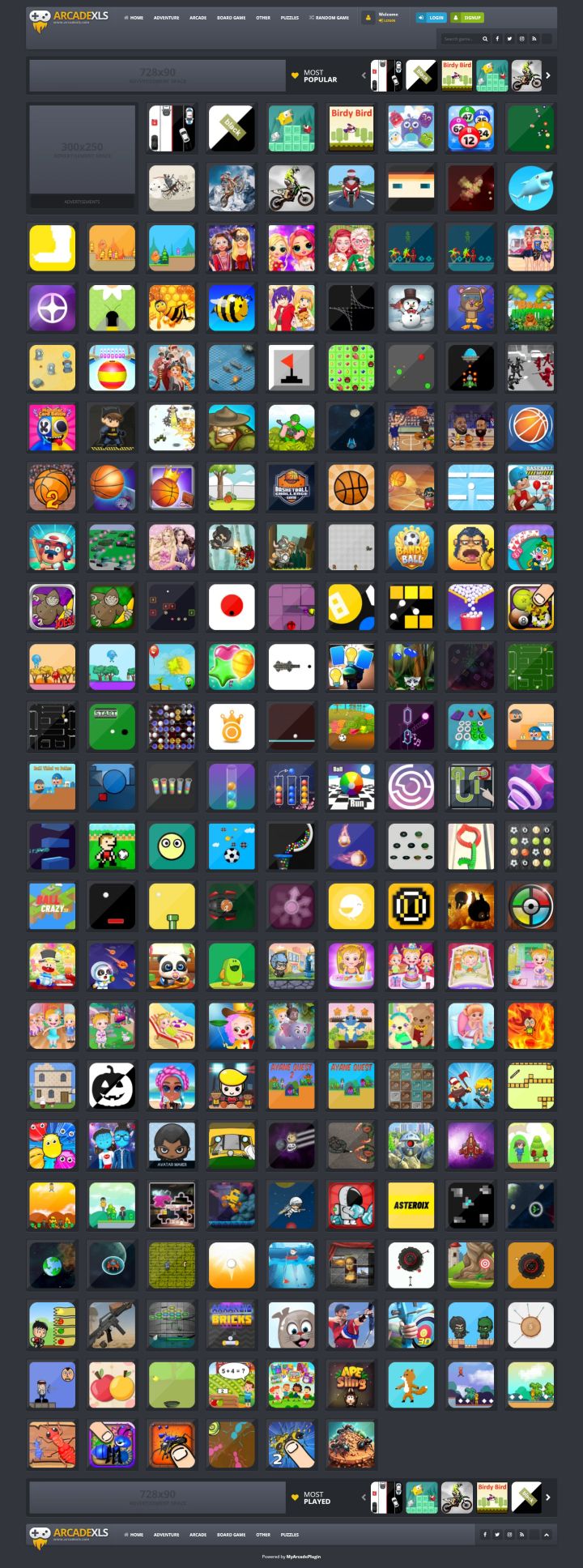Image resolution: width=583 pixels, height=1568 pixels.
Task: Play the Basketball Challenge game
Action: [291, 487]
